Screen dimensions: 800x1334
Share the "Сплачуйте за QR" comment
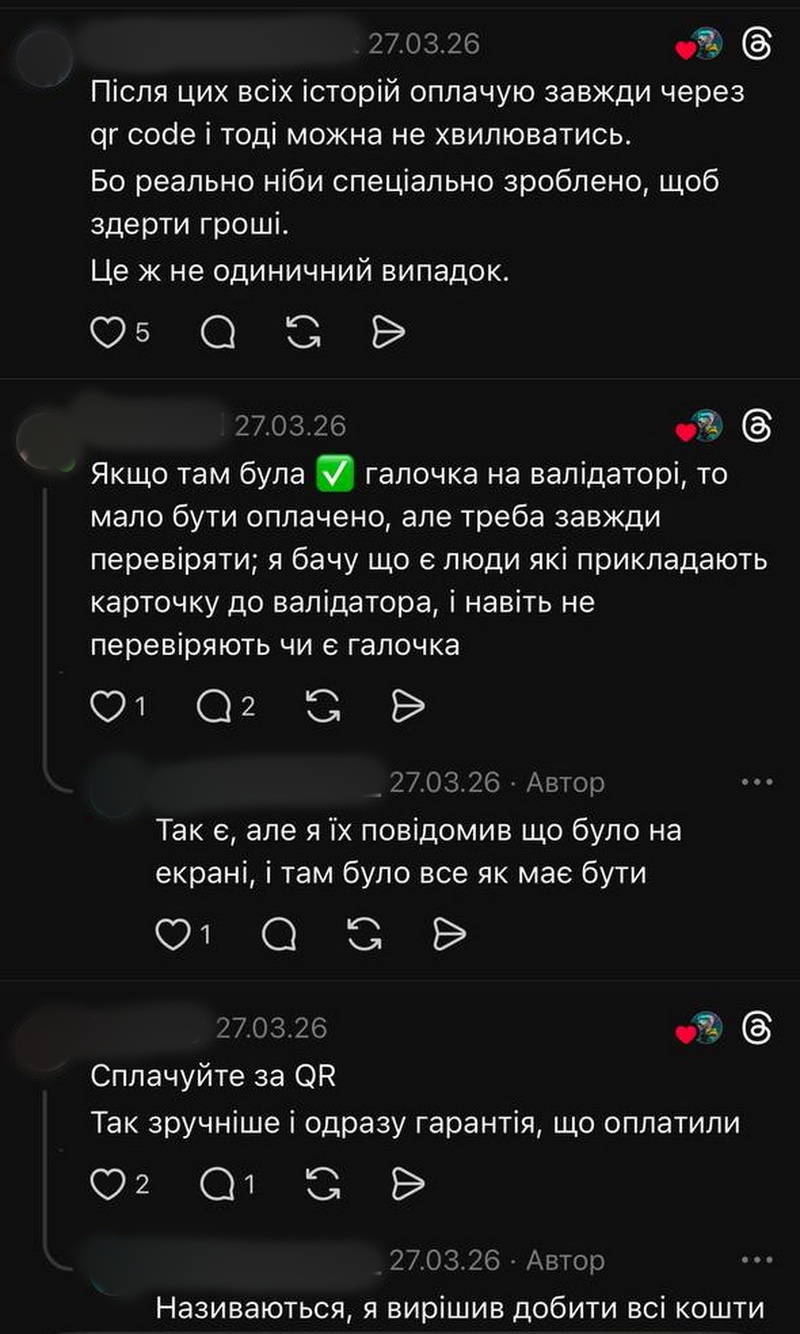point(407,1185)
